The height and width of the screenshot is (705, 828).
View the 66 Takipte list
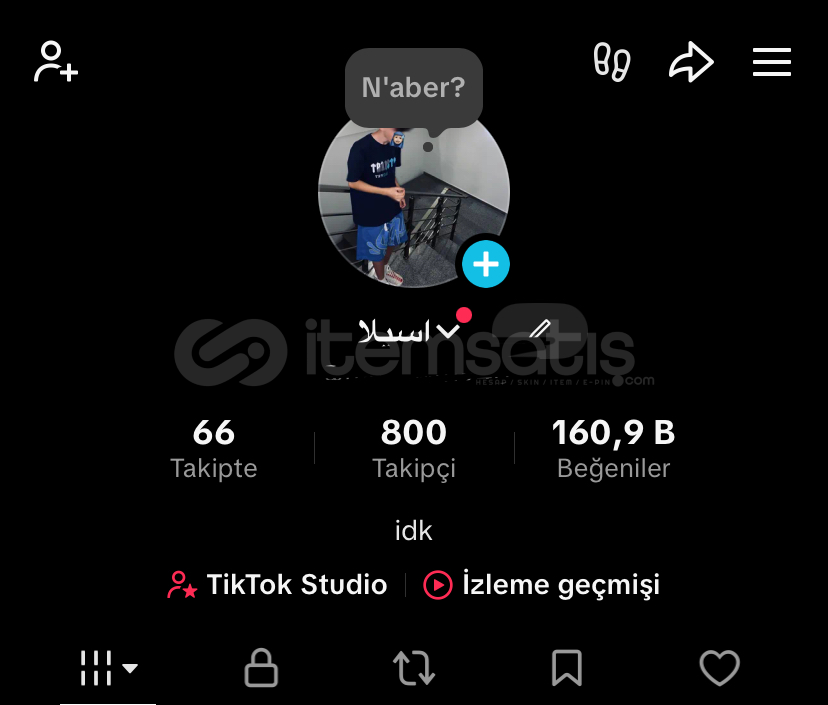coord(213,448)
